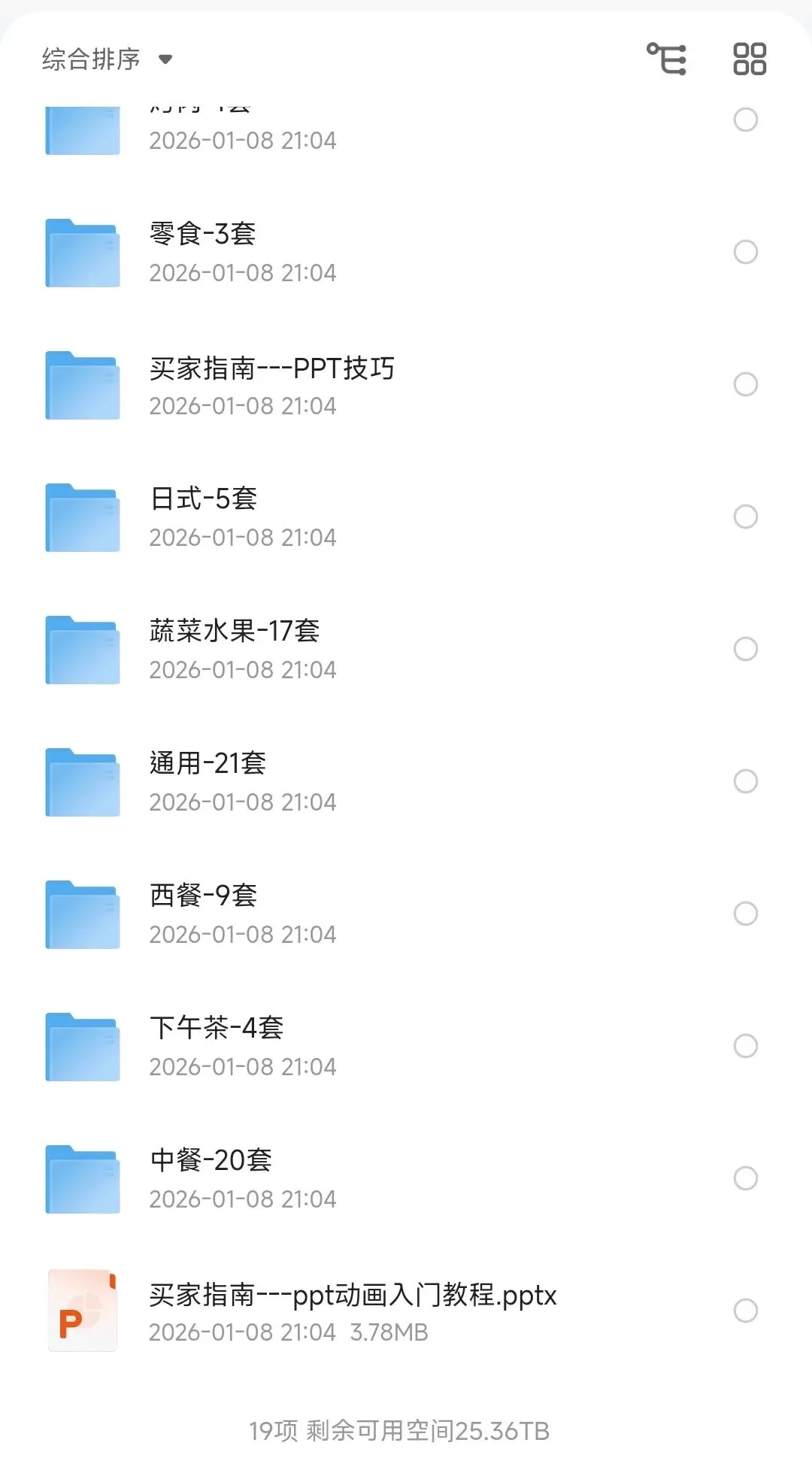
Task: Check the circle beside 西餐-9套
Action: 745,914
